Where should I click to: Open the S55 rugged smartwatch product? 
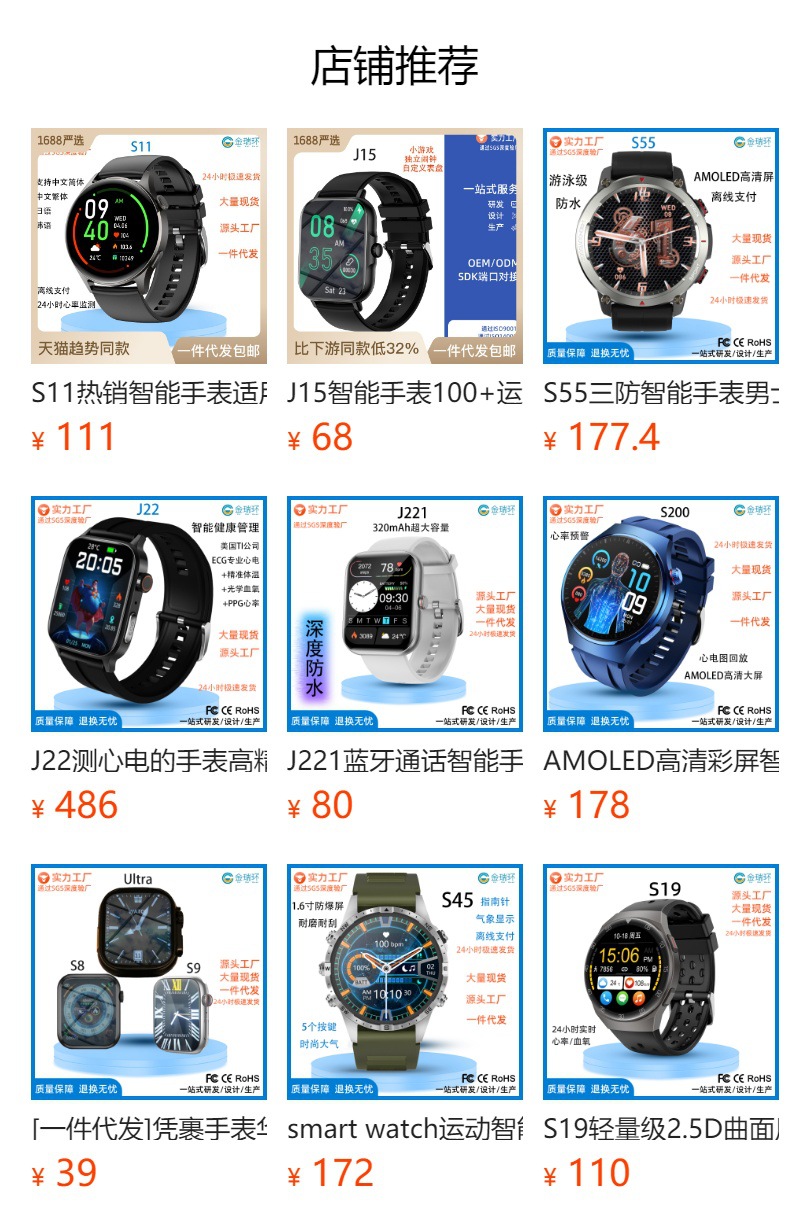pyautogui.click(x=660, y=246)
